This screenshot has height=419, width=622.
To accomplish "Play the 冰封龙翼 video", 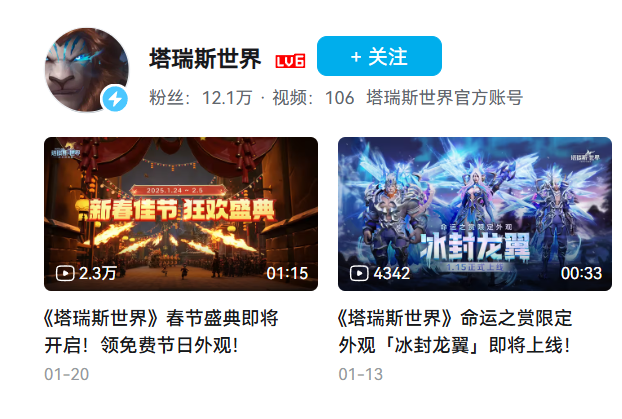I will point(475,213).
